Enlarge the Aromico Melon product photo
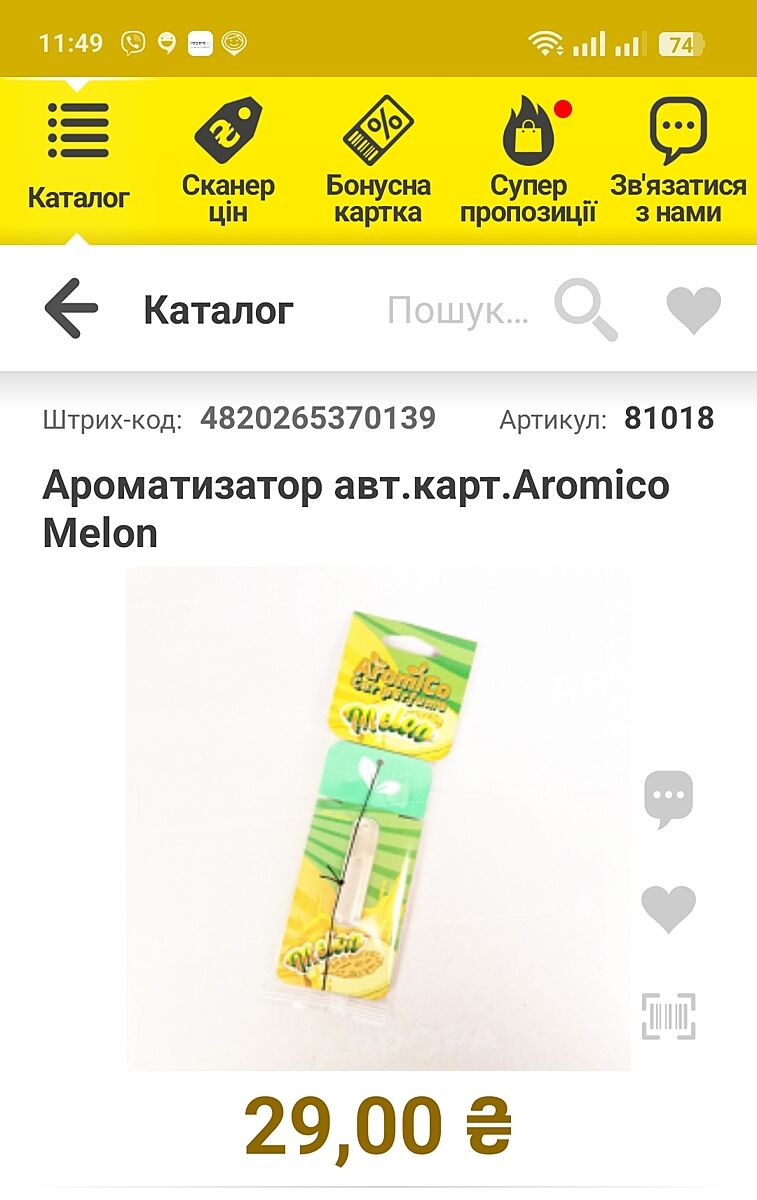This screenshot has height=1200, width=757. 378,818
